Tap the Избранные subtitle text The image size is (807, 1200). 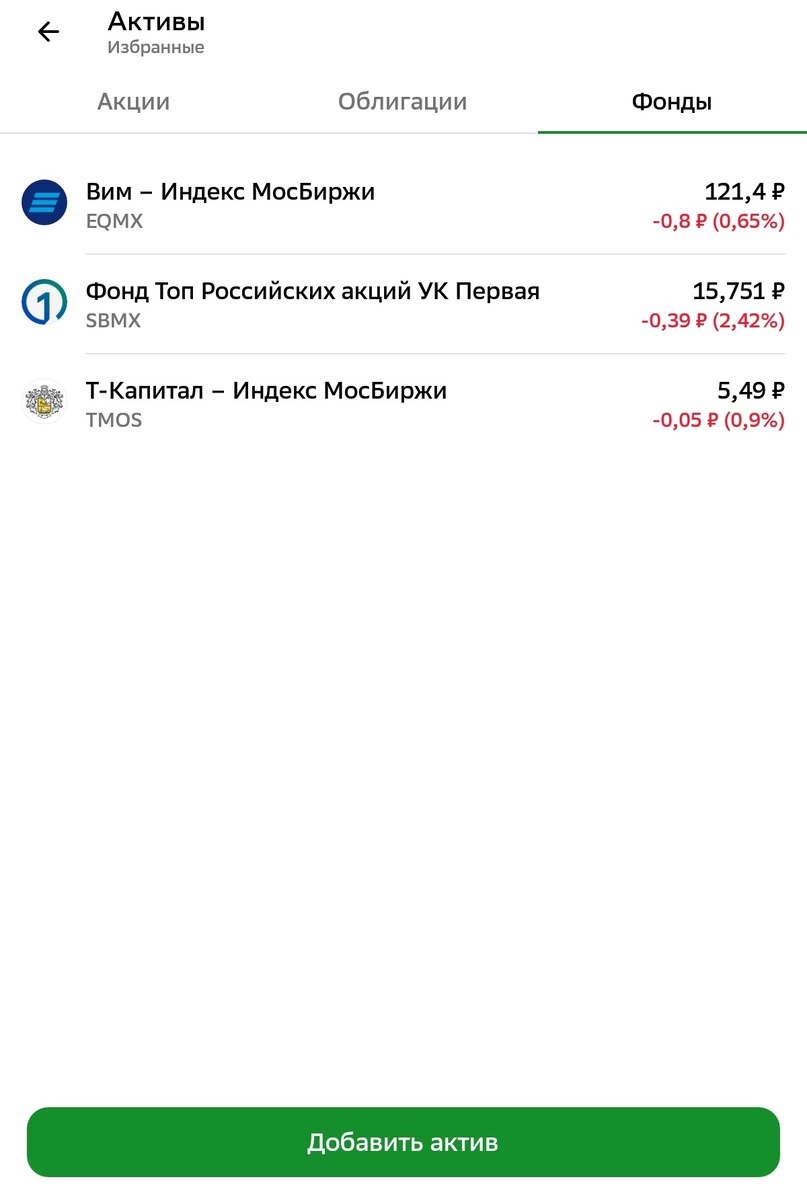click(x=156, y=46)
